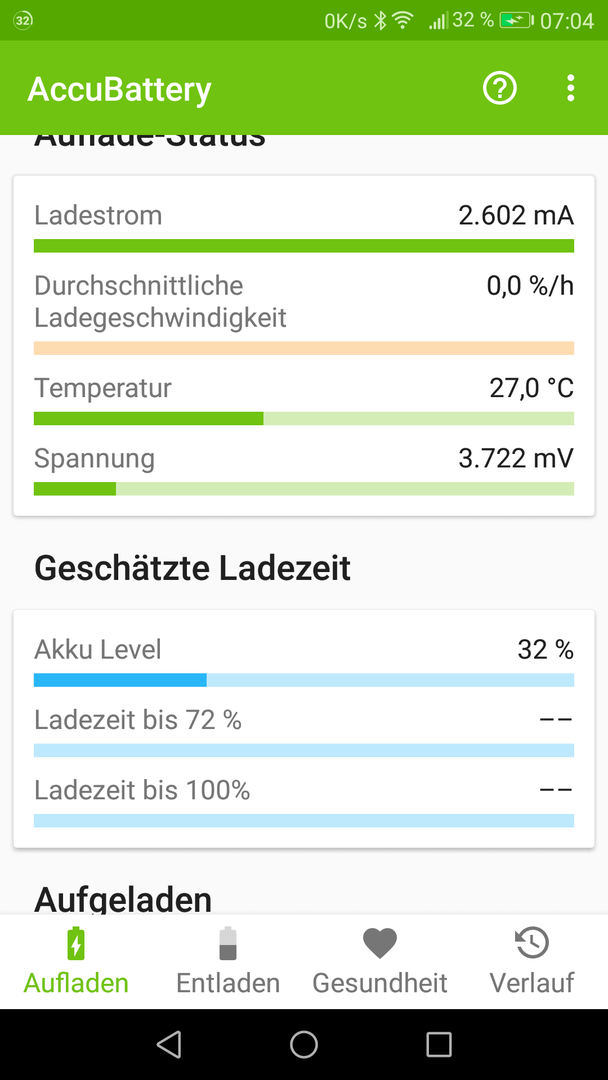Open the three-dot overflow menu
608x1080 pixels.
[x=570, y=88]
